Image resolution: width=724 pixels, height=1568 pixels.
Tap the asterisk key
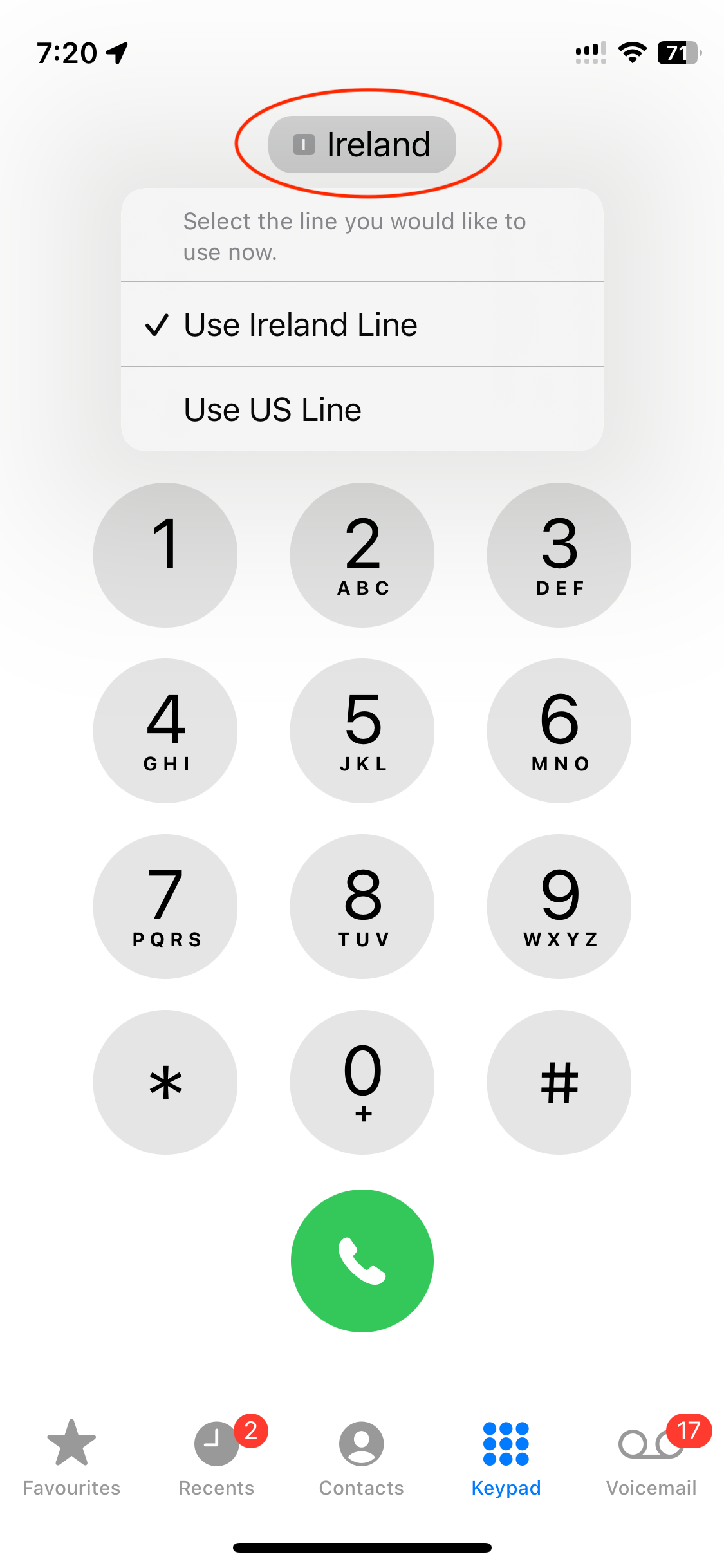[x=165, y=1082]
